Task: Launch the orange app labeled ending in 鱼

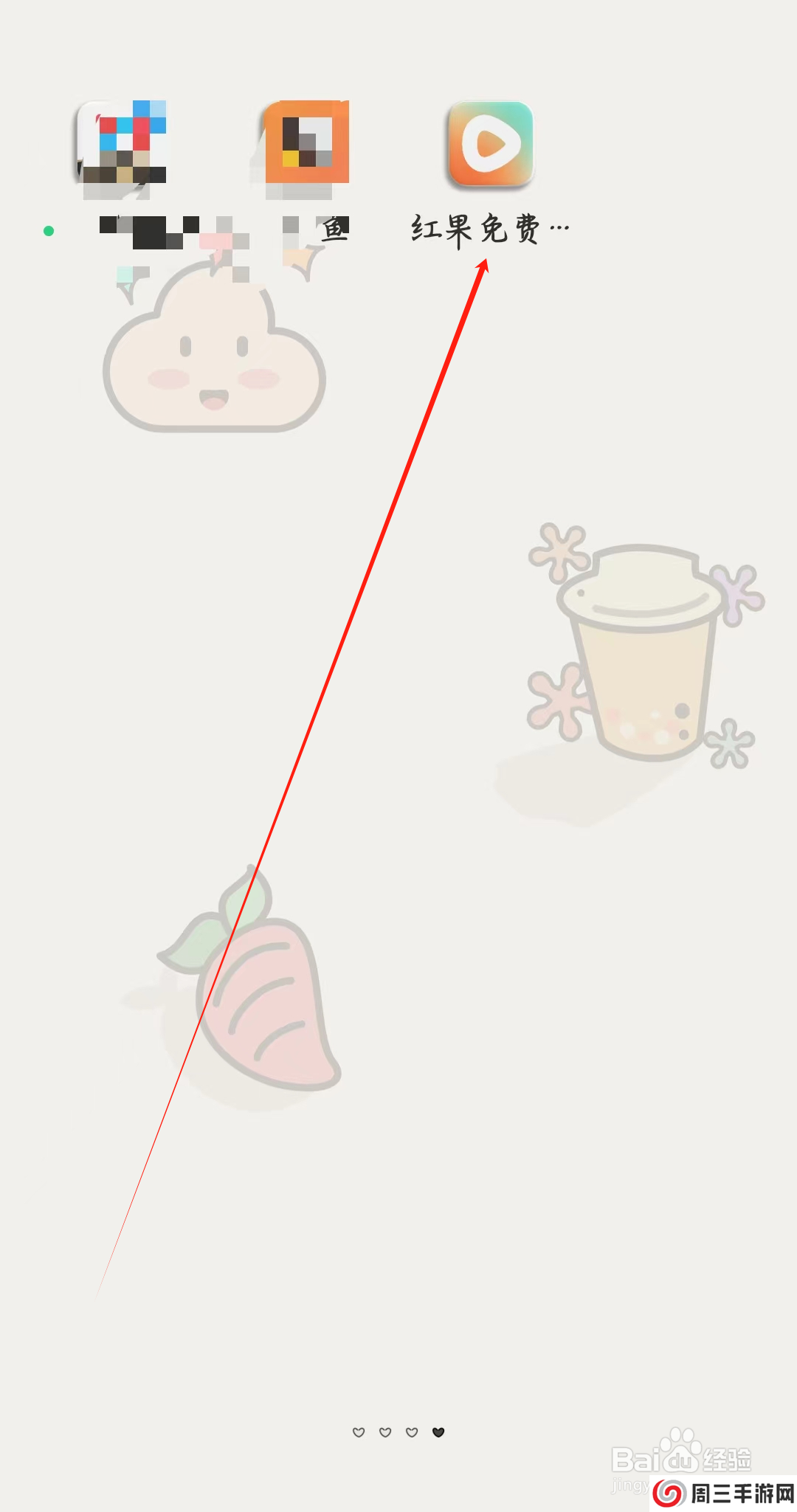Action: (x=307, y=143)
